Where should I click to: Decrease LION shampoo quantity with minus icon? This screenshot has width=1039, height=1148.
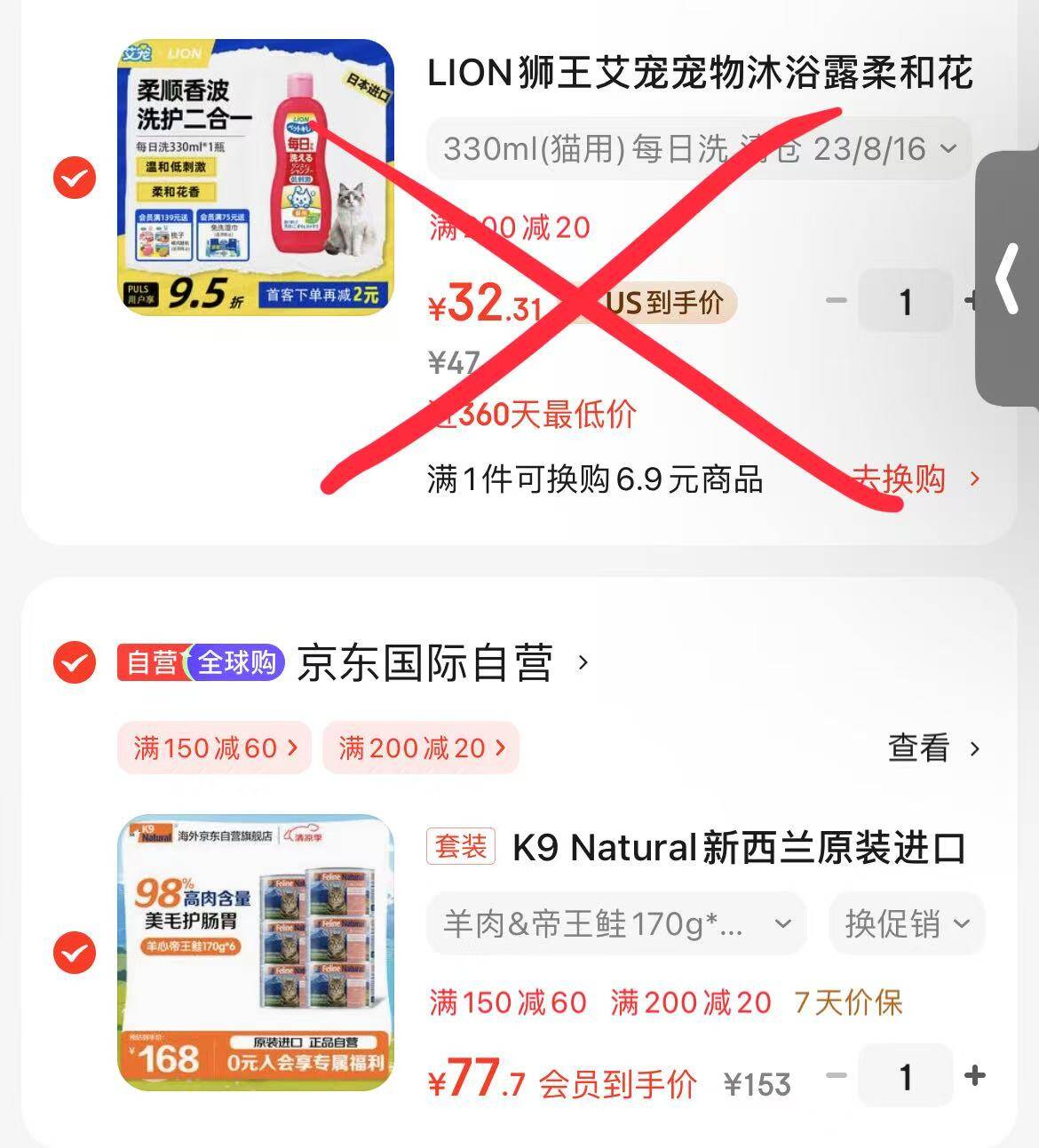click(x=836, y=301)
